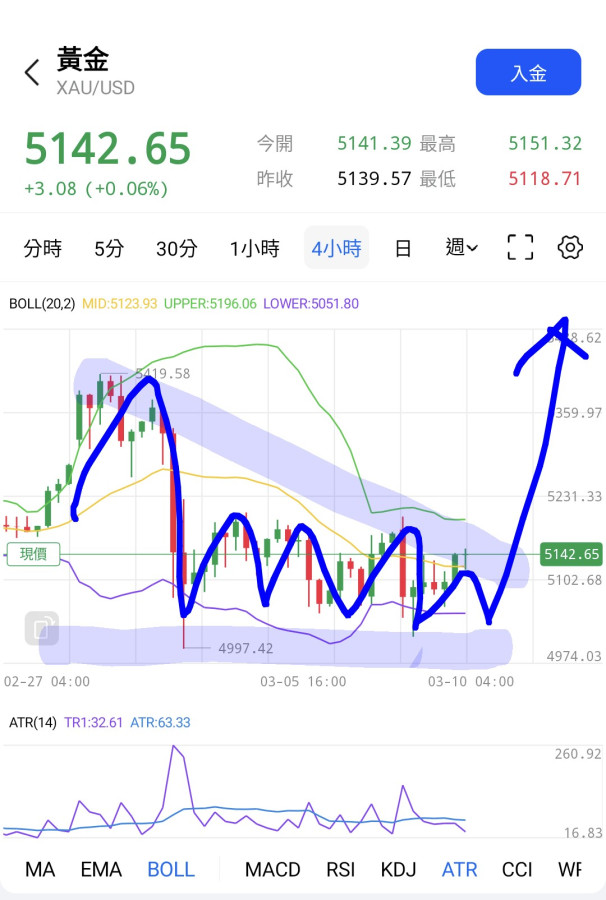
Task: Switch to the MACD indicator
Action: tap(272, 869)
